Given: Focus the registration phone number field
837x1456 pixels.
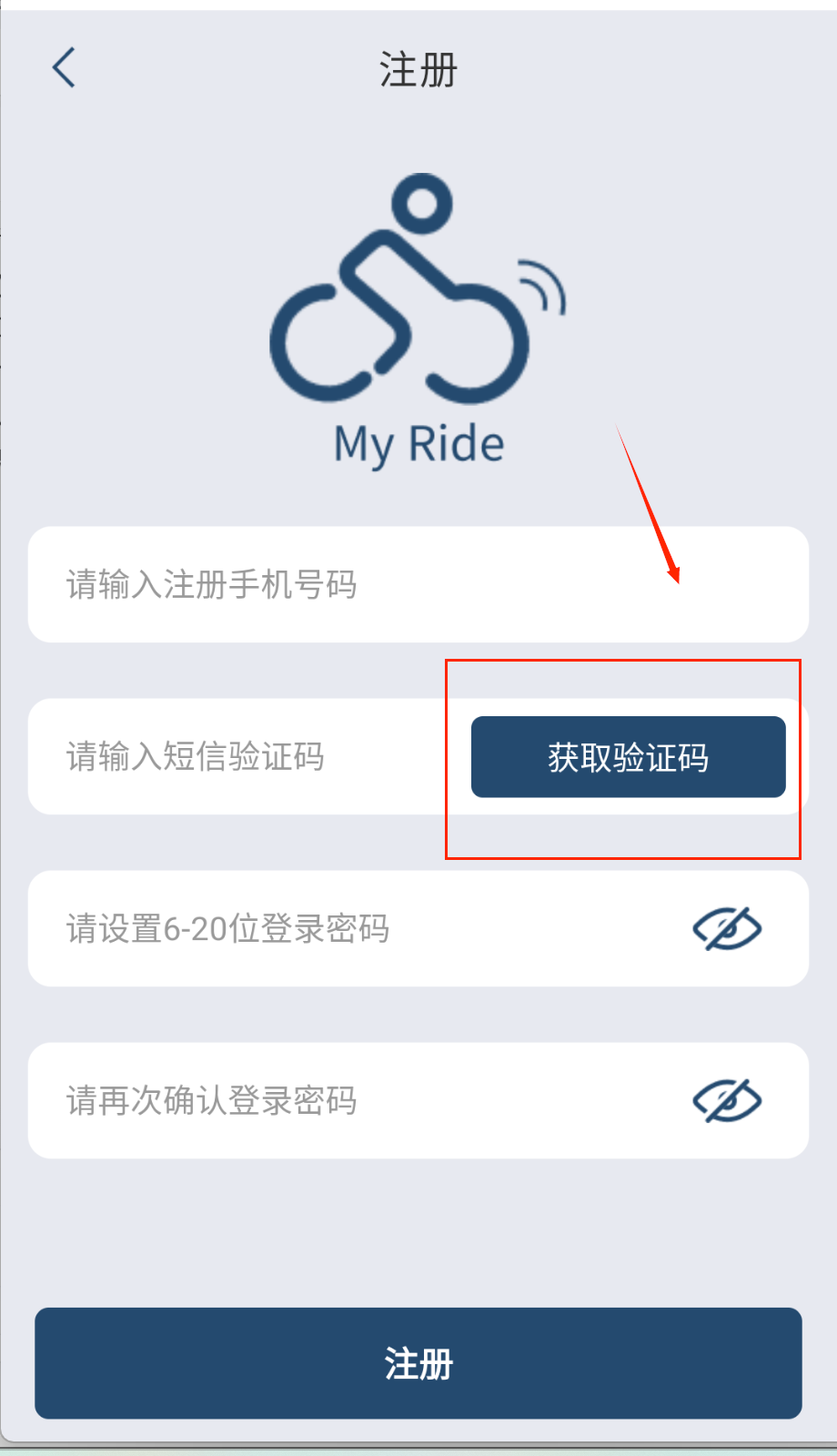Looking at the screenshot, I should pos(364,584).
